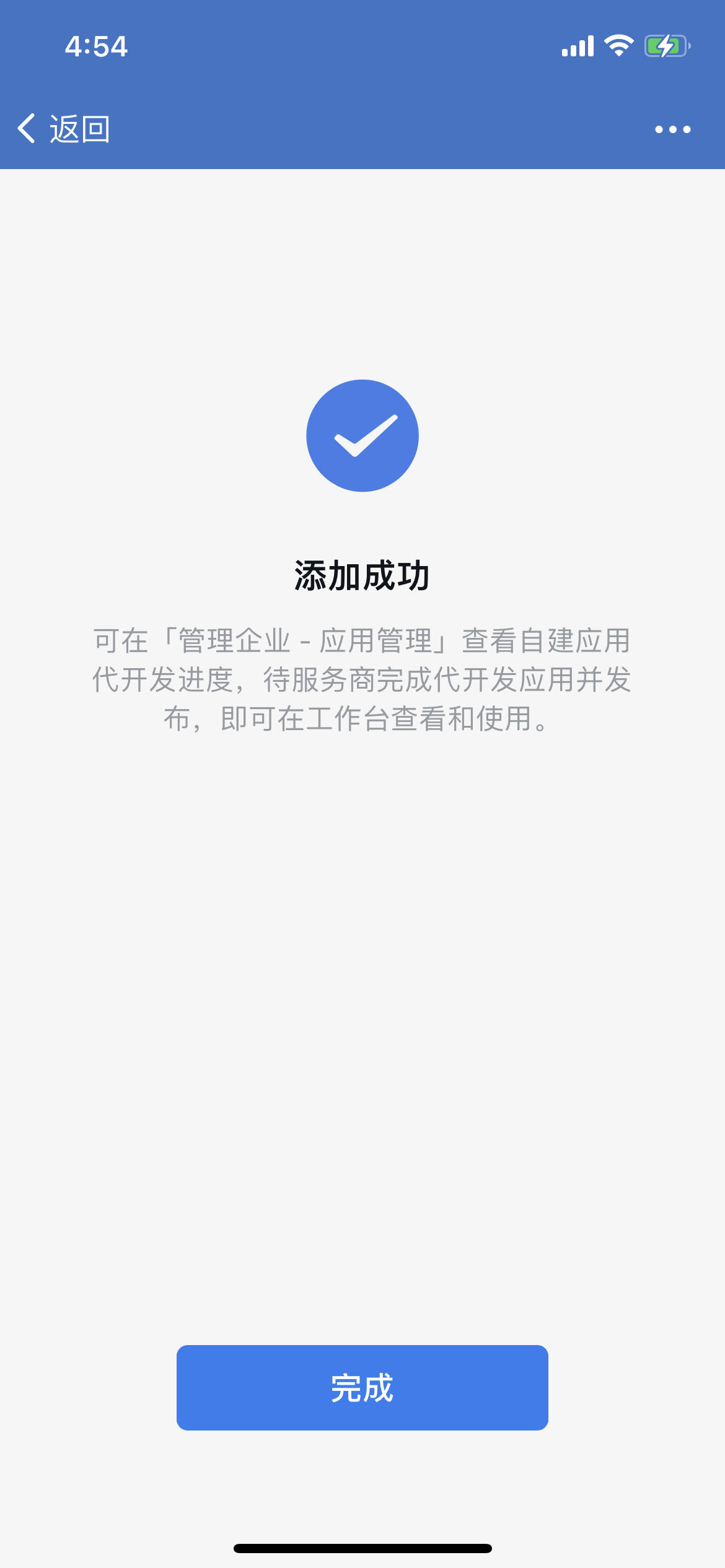
Task: Tap the 完成 button to finish
Action: click(362, 1387)
